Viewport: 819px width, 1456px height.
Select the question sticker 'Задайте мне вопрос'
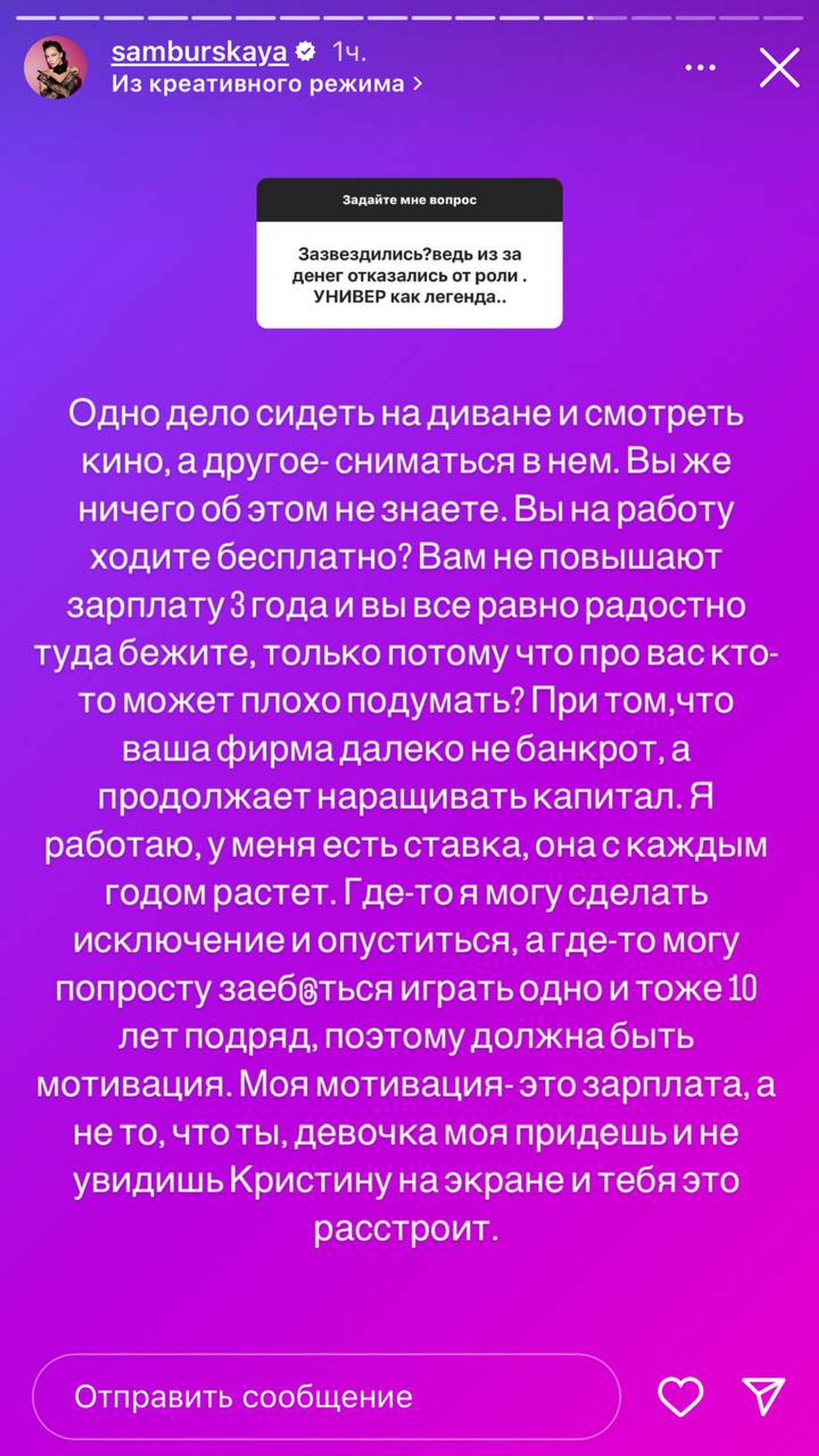[x=409, y=201]
